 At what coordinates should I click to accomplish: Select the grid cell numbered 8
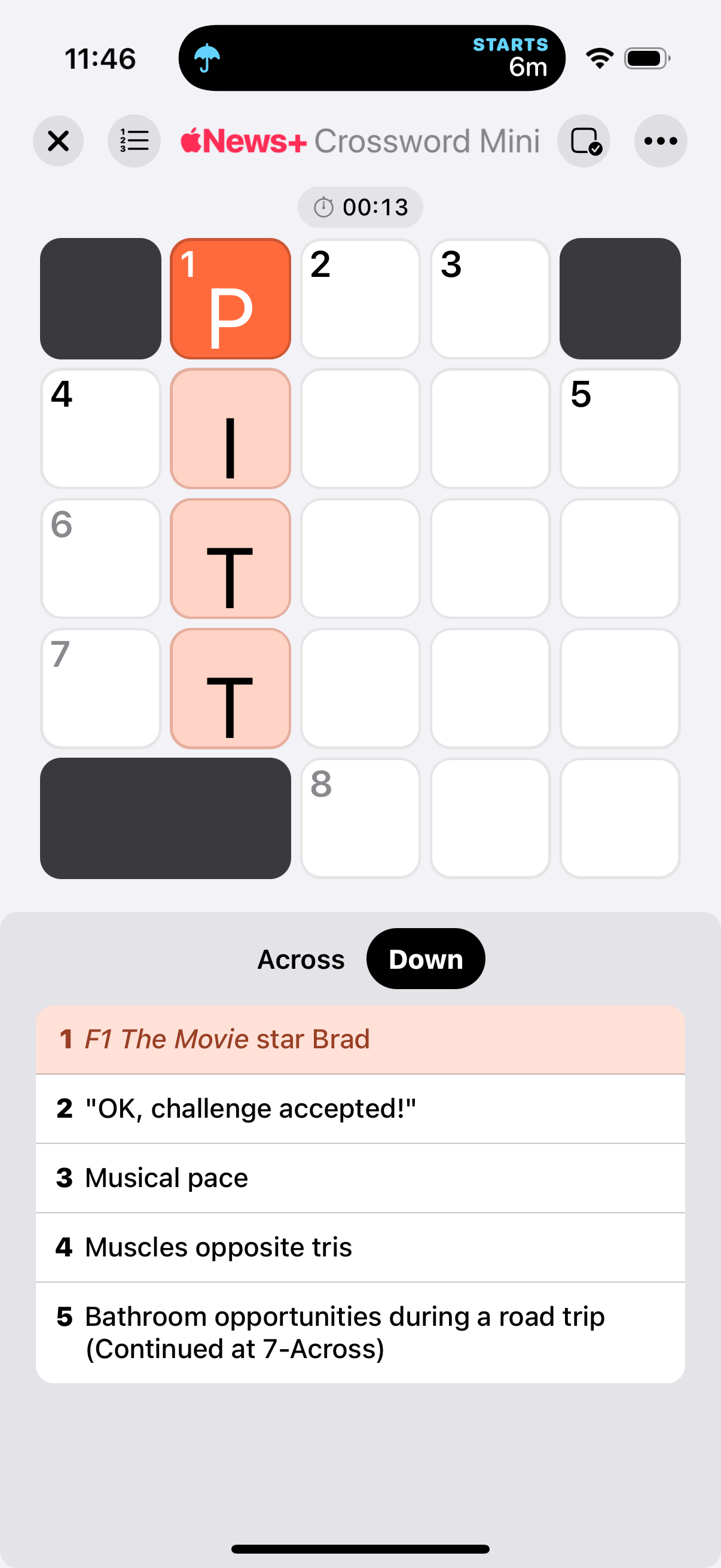pyautogui.click(x=360, y=818)
